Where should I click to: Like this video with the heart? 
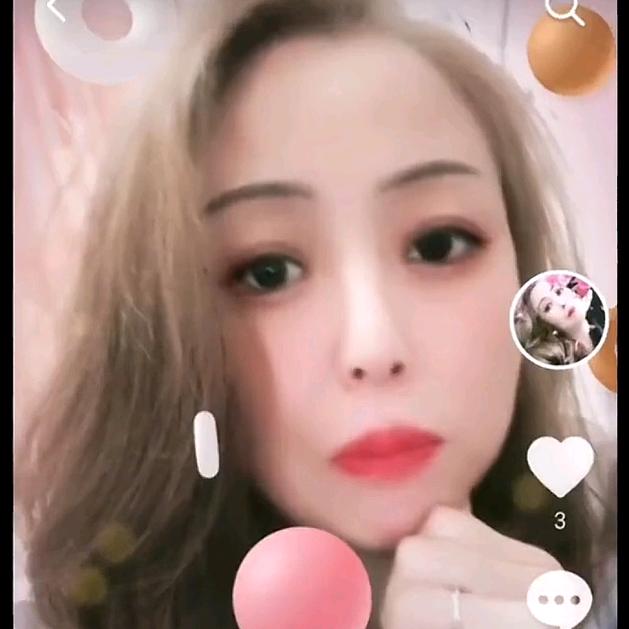[x=560, y=467]
